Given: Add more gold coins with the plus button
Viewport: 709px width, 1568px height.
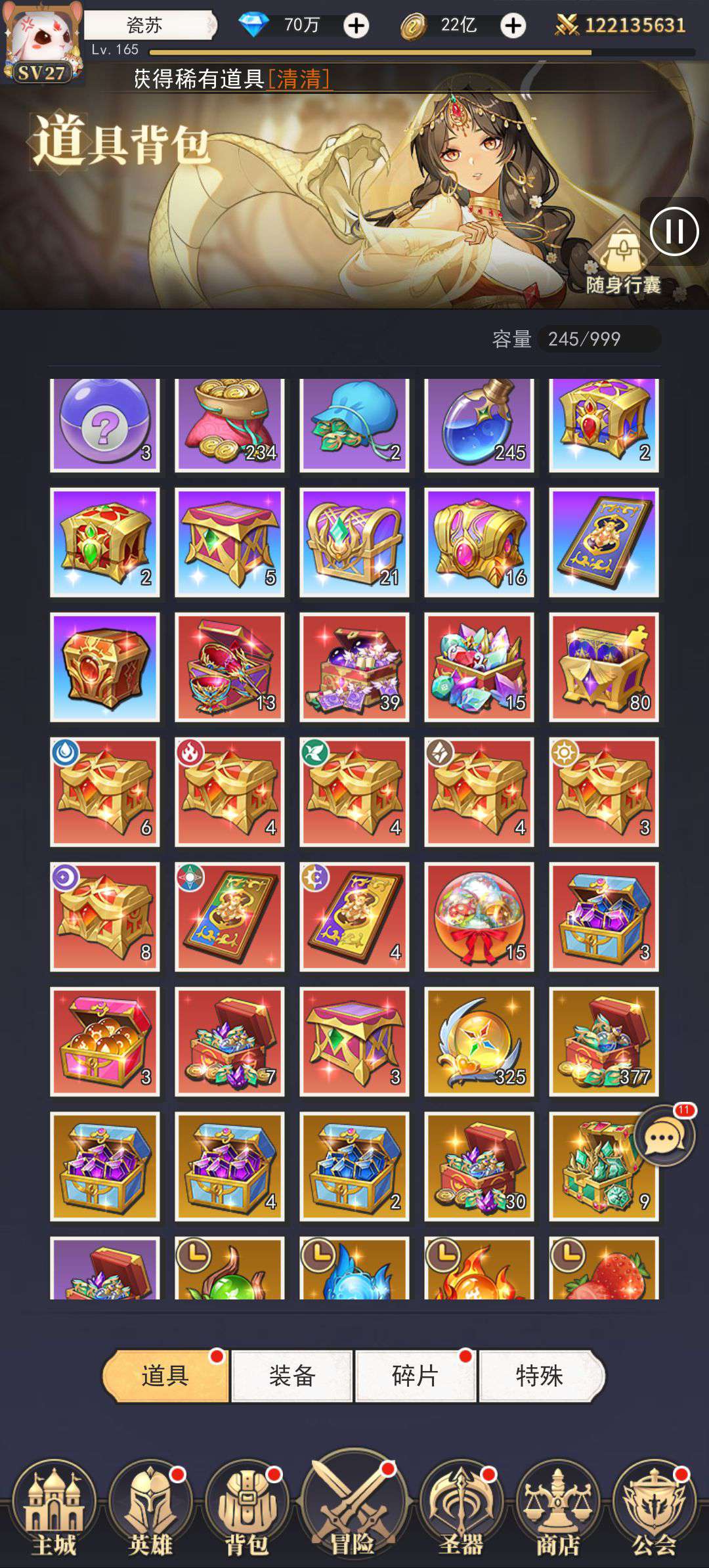Looking at the screenshot, I should coord(513,26).
